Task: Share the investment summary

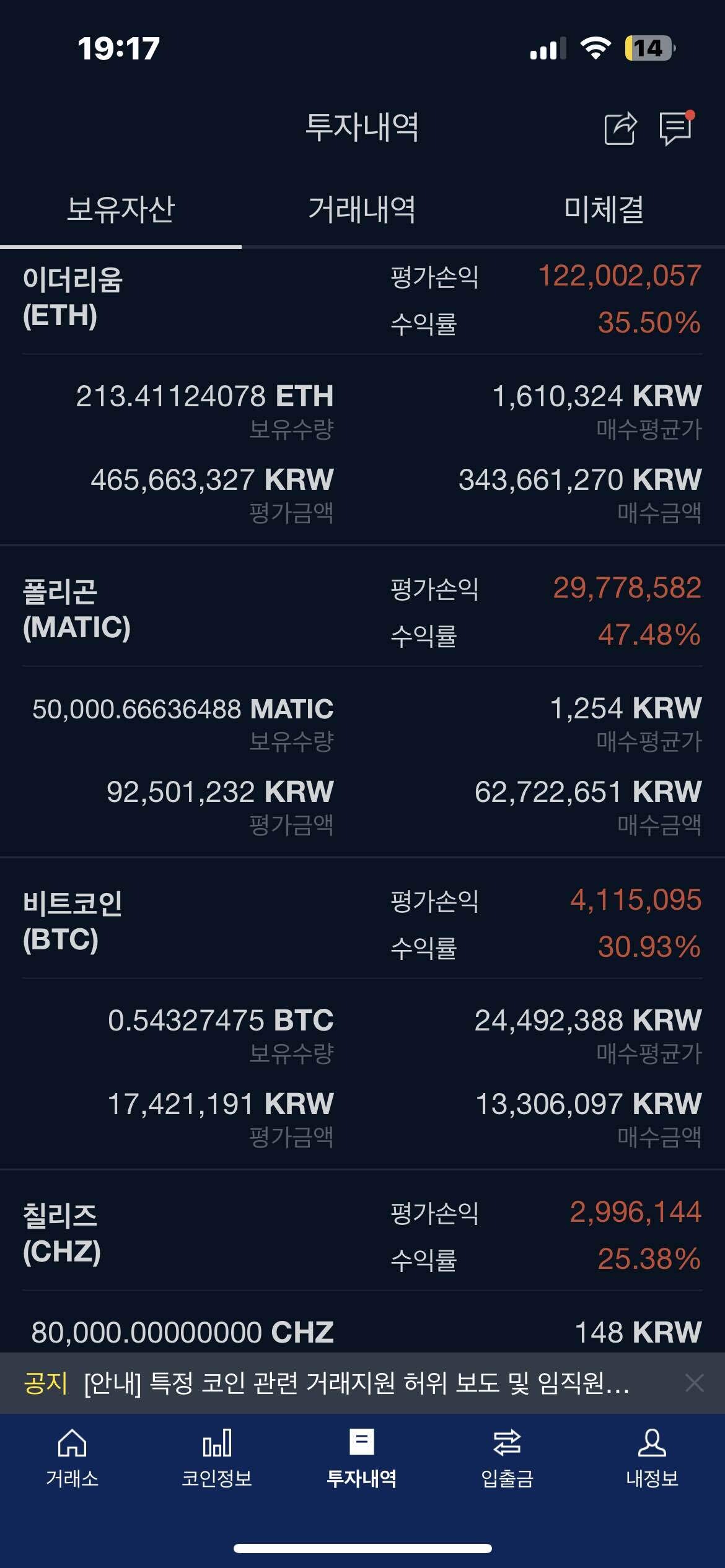Action: (620, 128)
